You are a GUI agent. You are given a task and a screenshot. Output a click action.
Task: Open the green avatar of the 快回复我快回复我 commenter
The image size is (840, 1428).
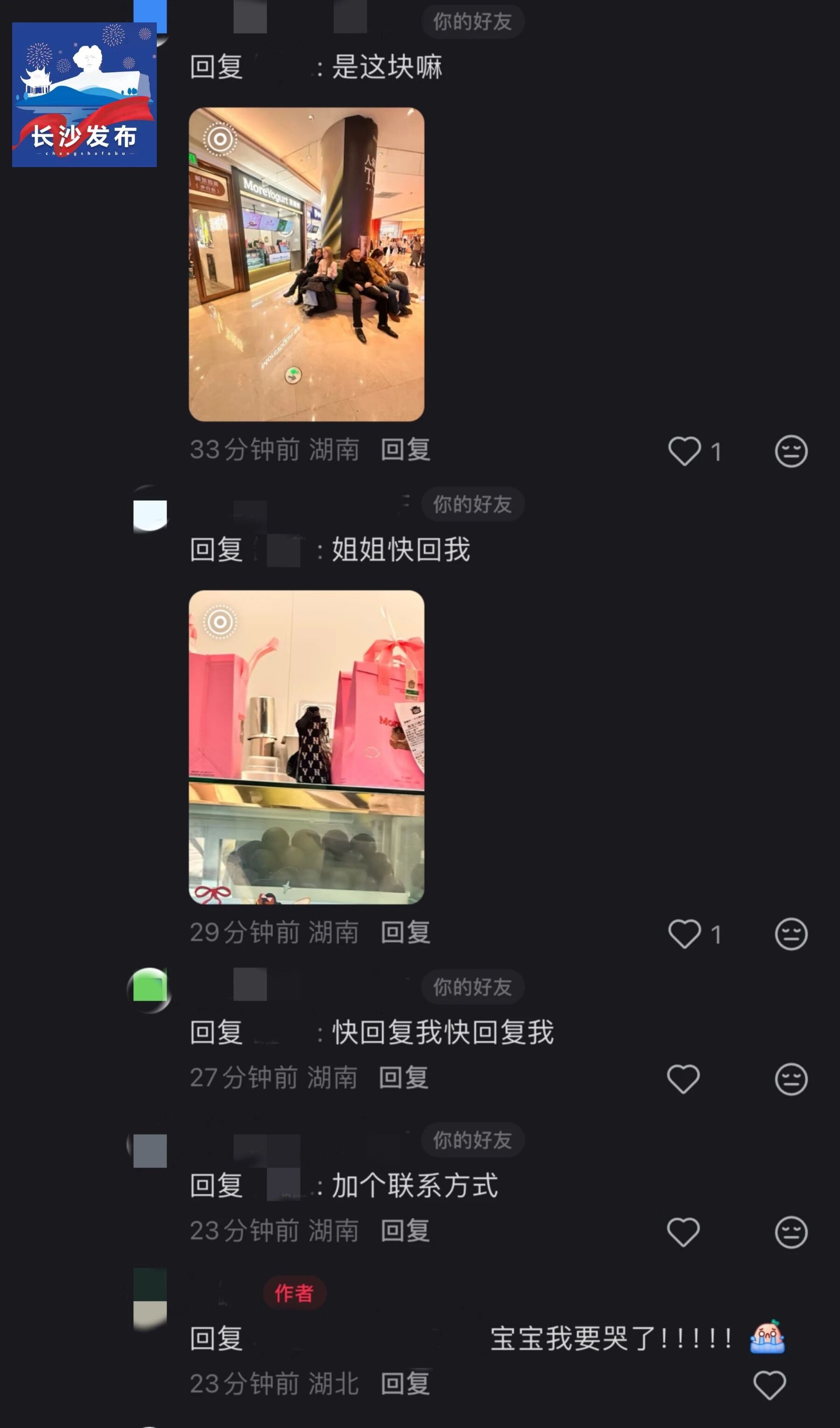click(149, 990)
